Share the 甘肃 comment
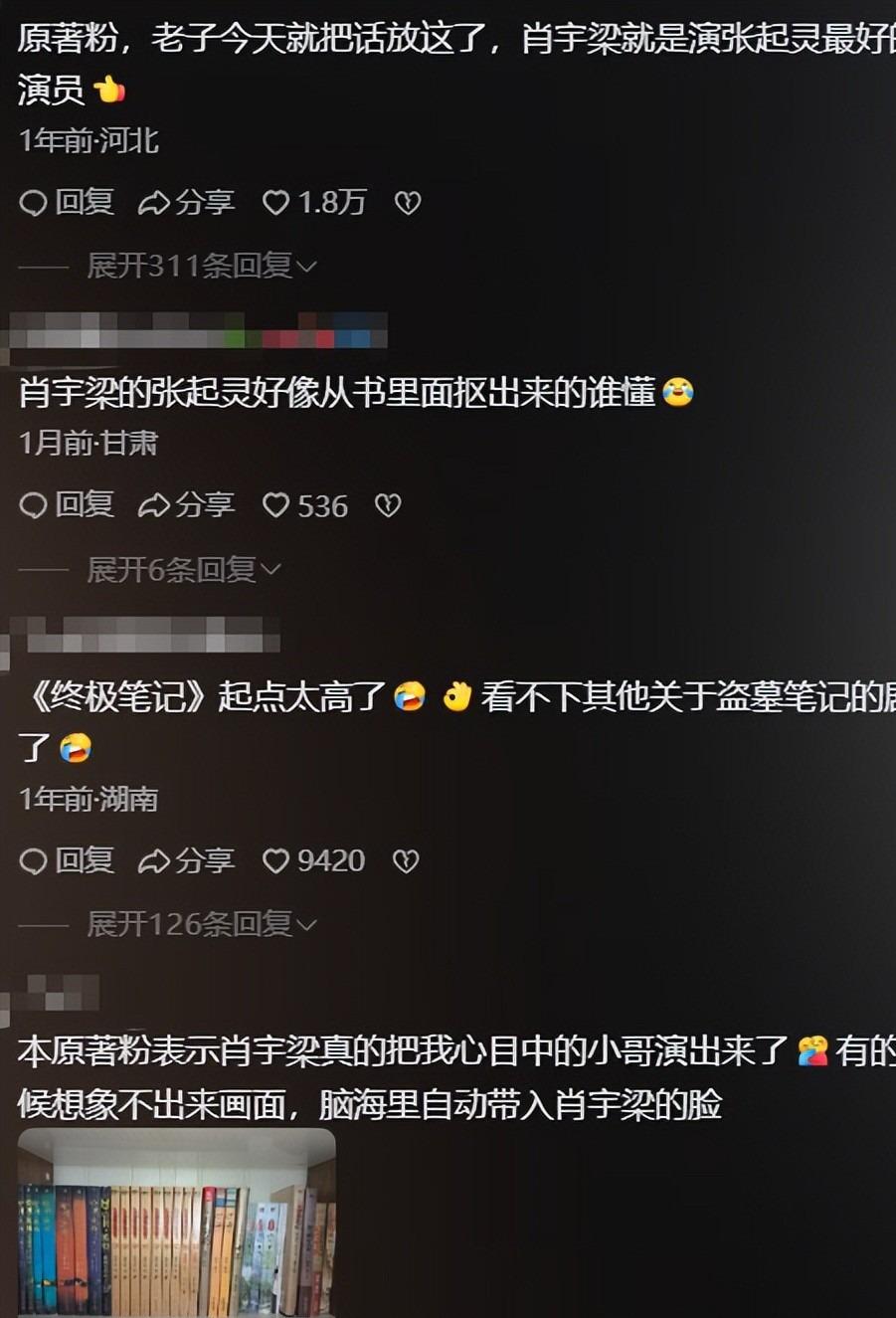This screenshot has height=1318, width=896. [x=186, y=505]
